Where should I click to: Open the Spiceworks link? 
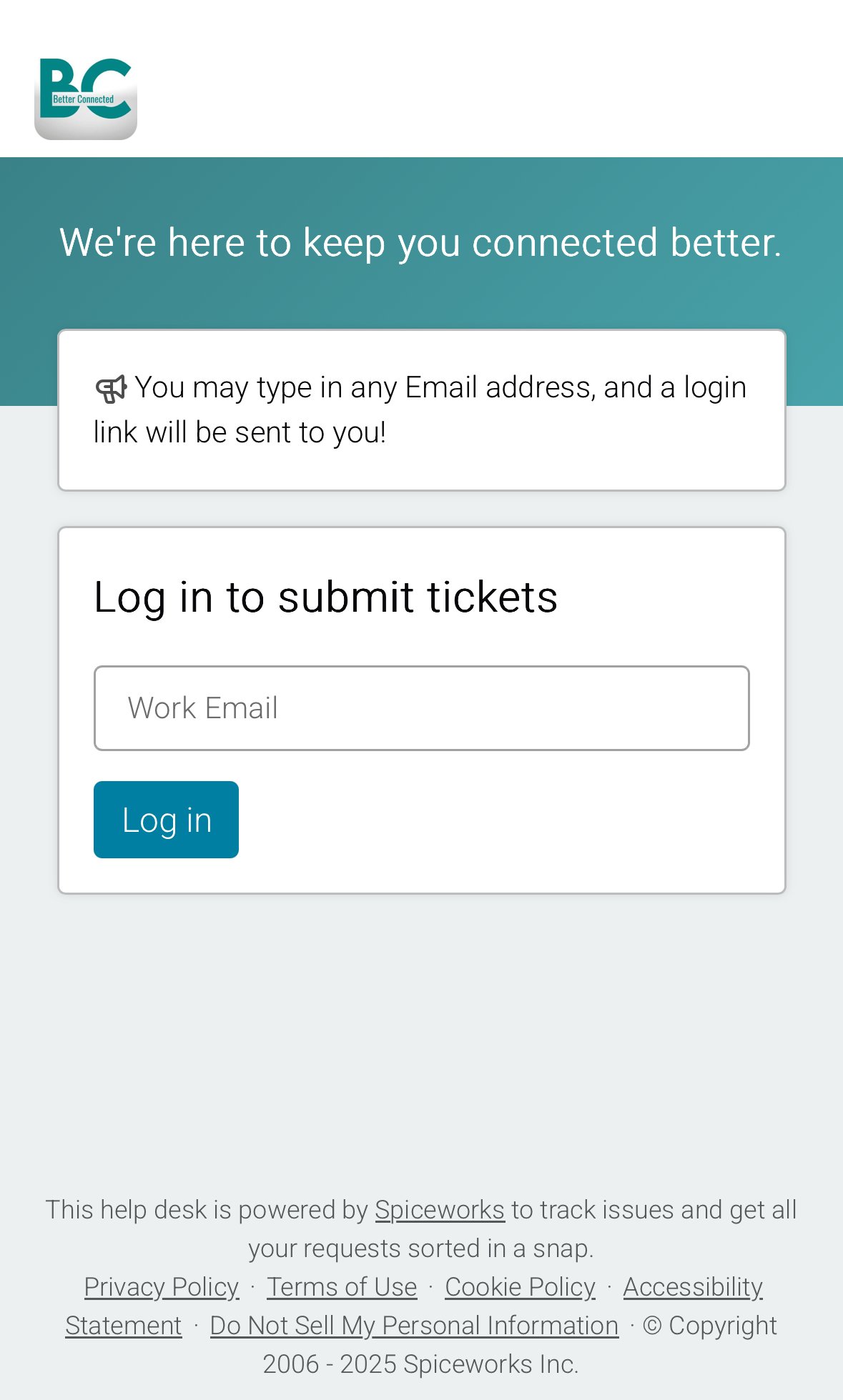(440, 1210)
